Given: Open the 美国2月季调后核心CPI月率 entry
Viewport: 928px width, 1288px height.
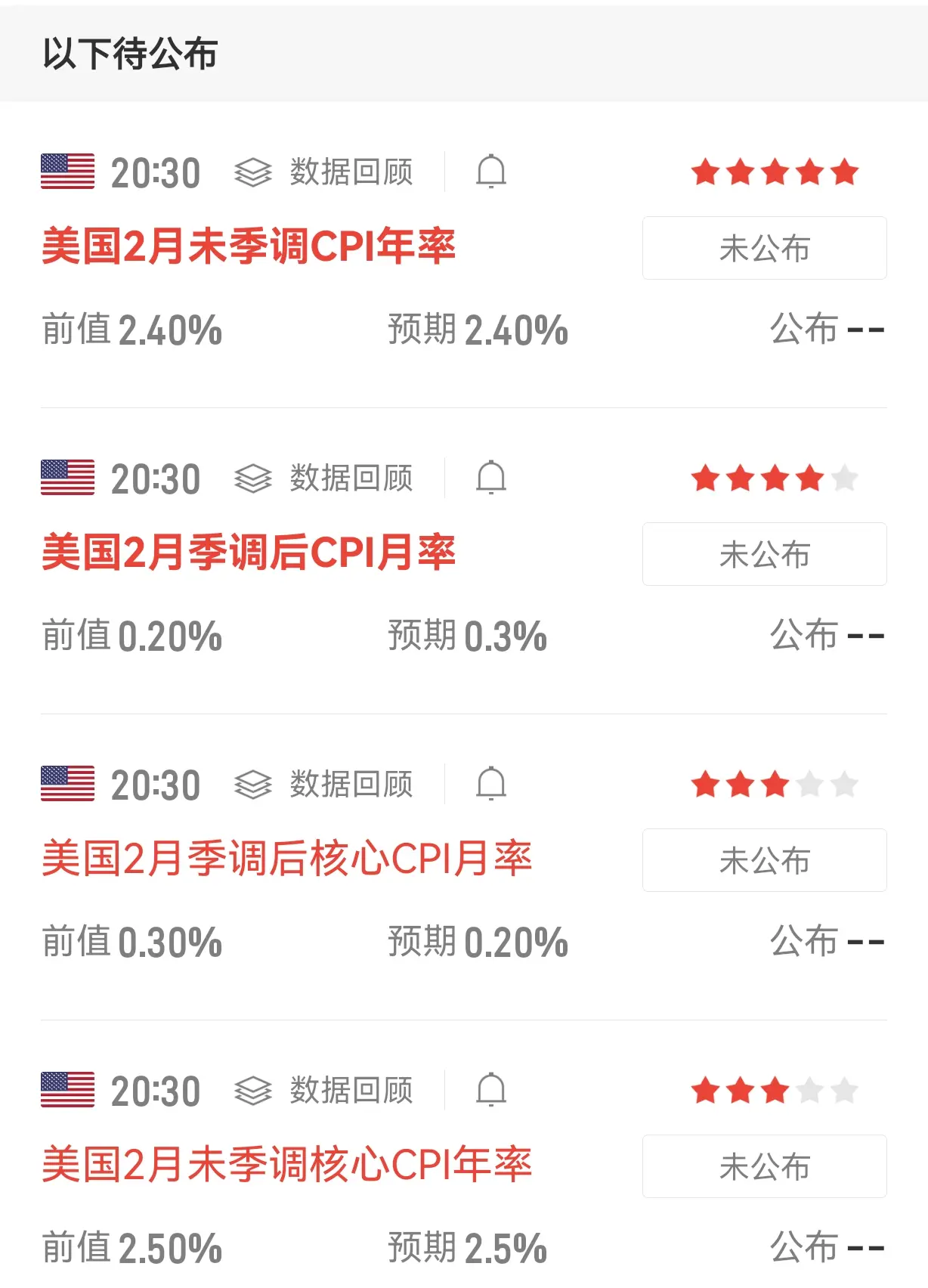Looking at the screenshot, I should click(x=287, y=859).
